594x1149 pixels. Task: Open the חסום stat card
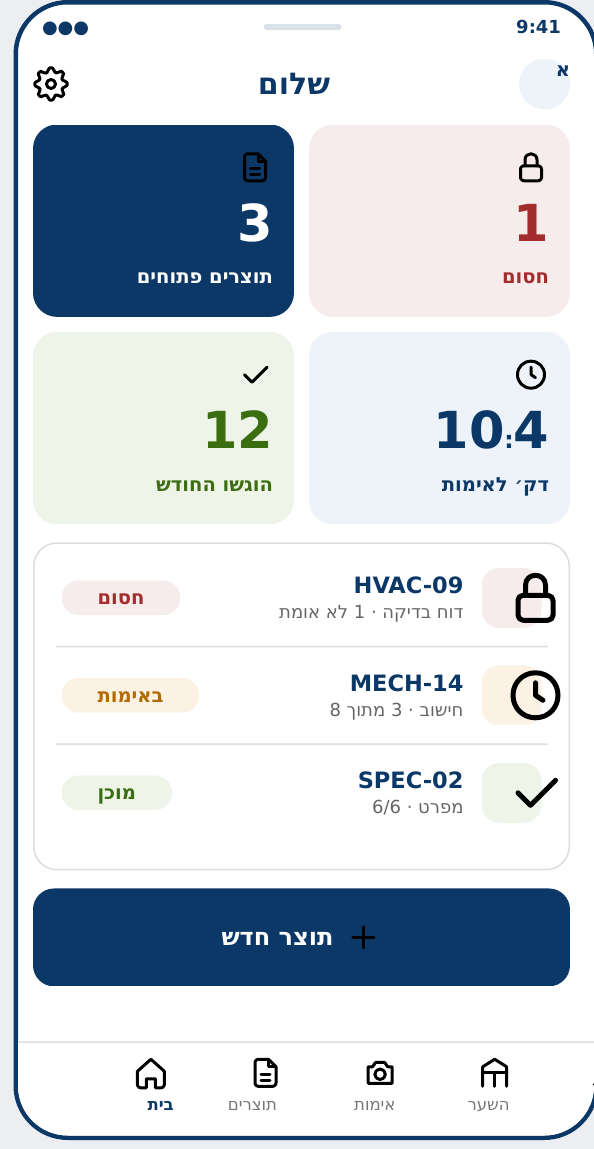click(x=439, y=221)
